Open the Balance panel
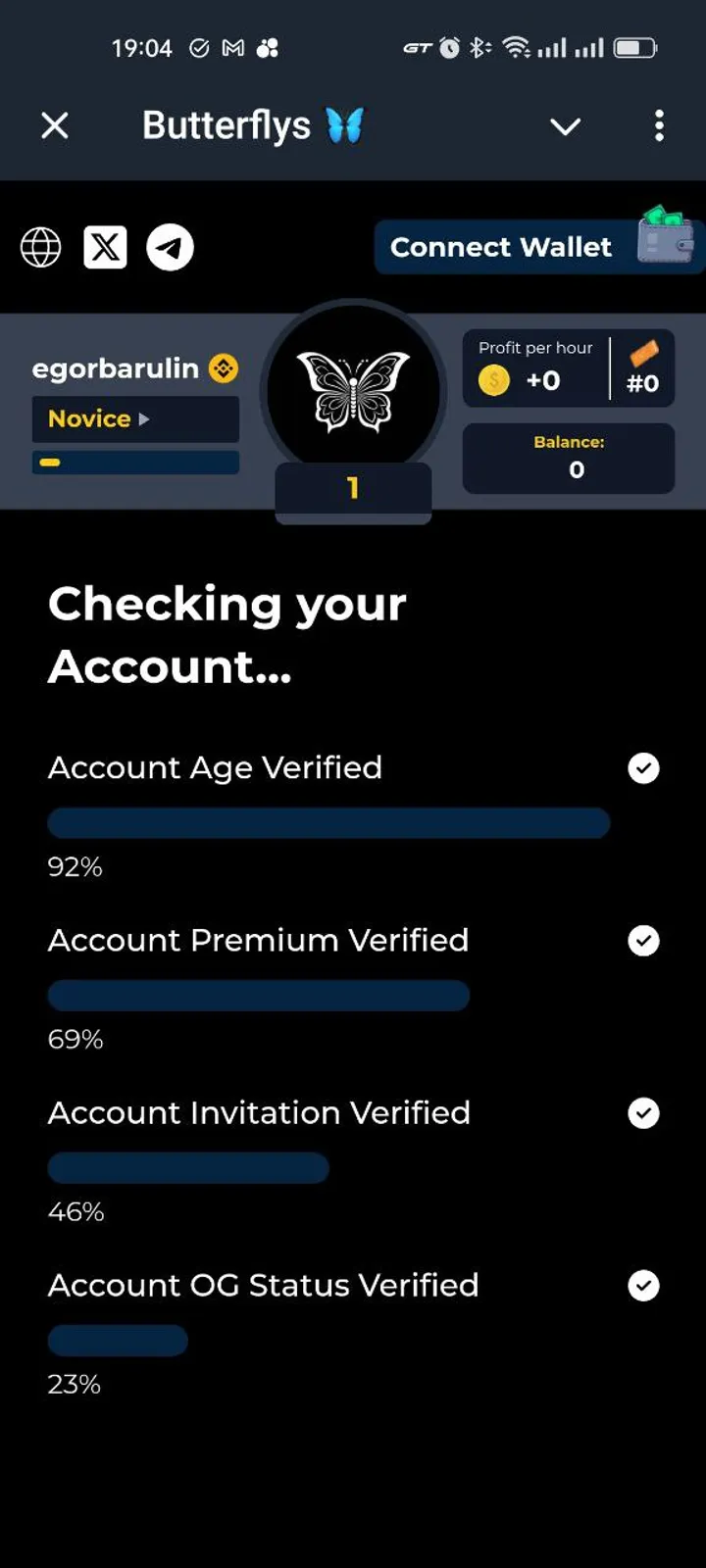 (x=569, y=458)
